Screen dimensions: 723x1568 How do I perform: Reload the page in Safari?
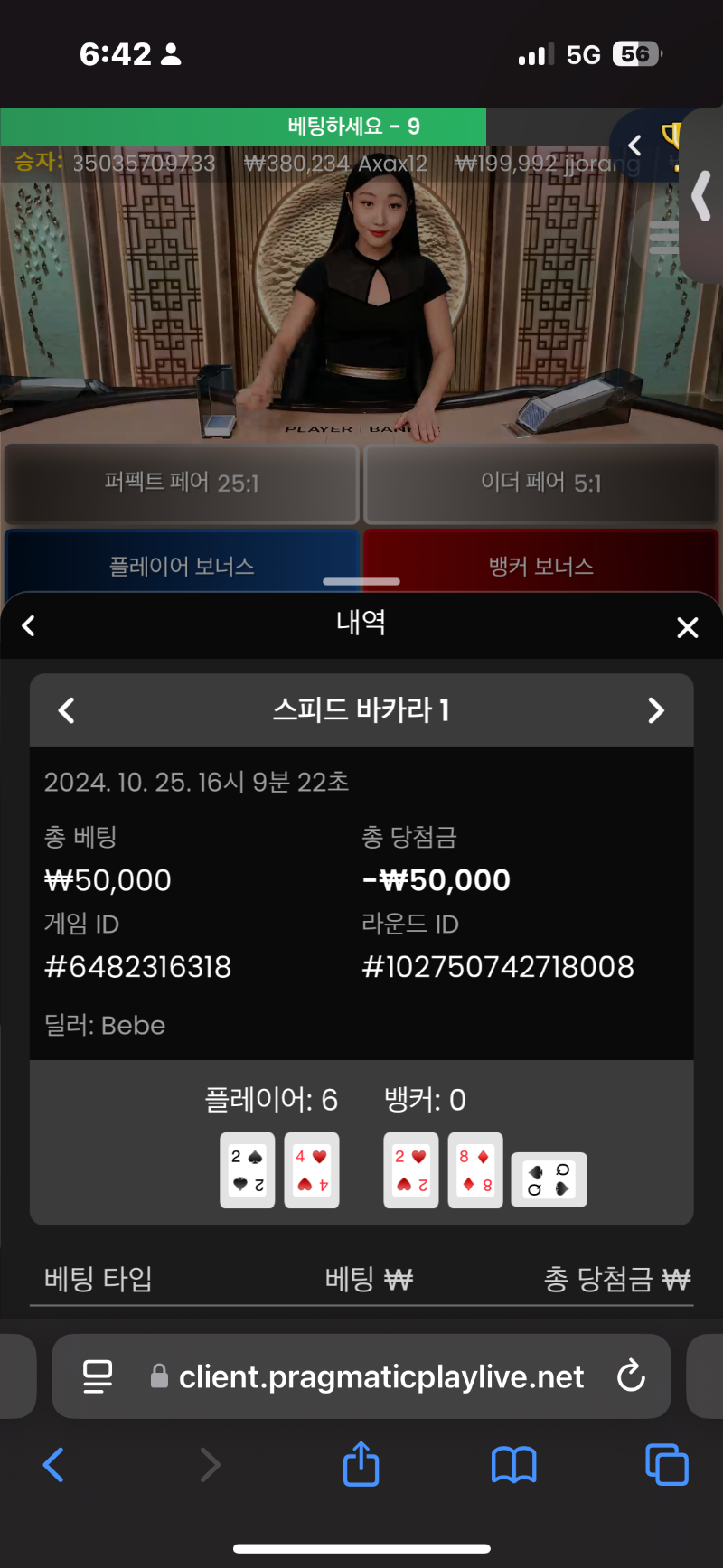click(631, 1376)
